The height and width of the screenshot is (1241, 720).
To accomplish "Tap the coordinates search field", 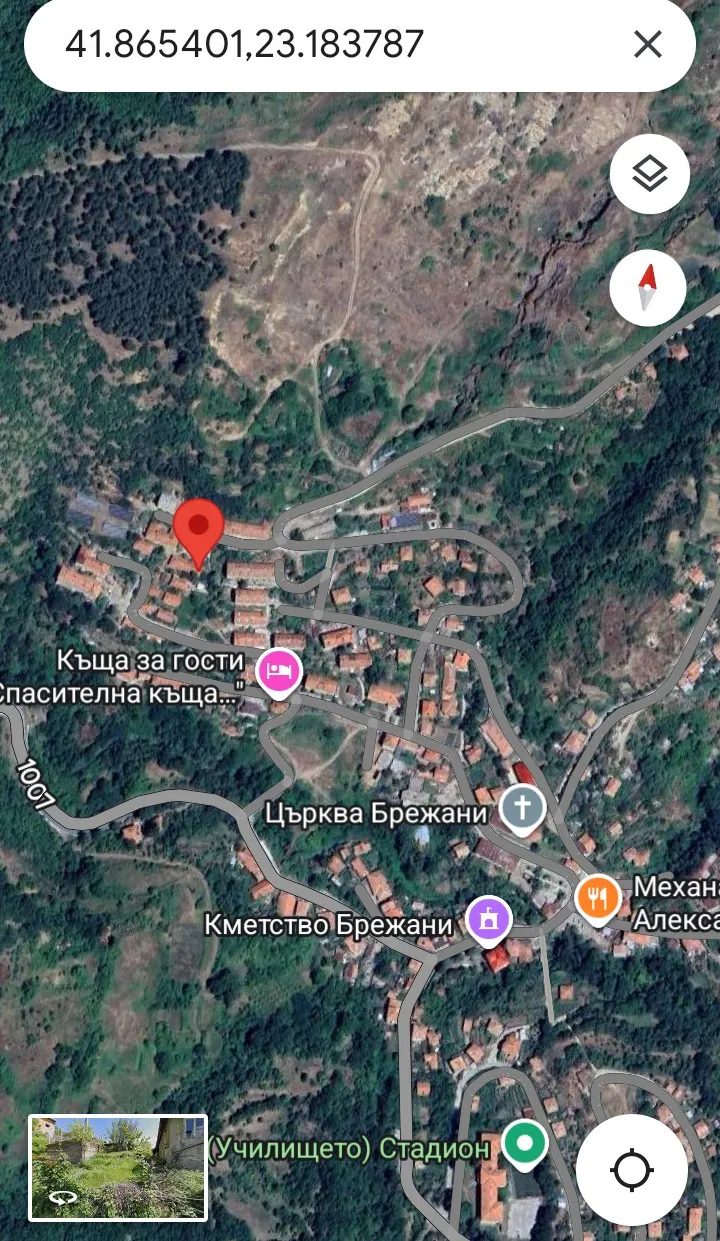I will (330, 45).
